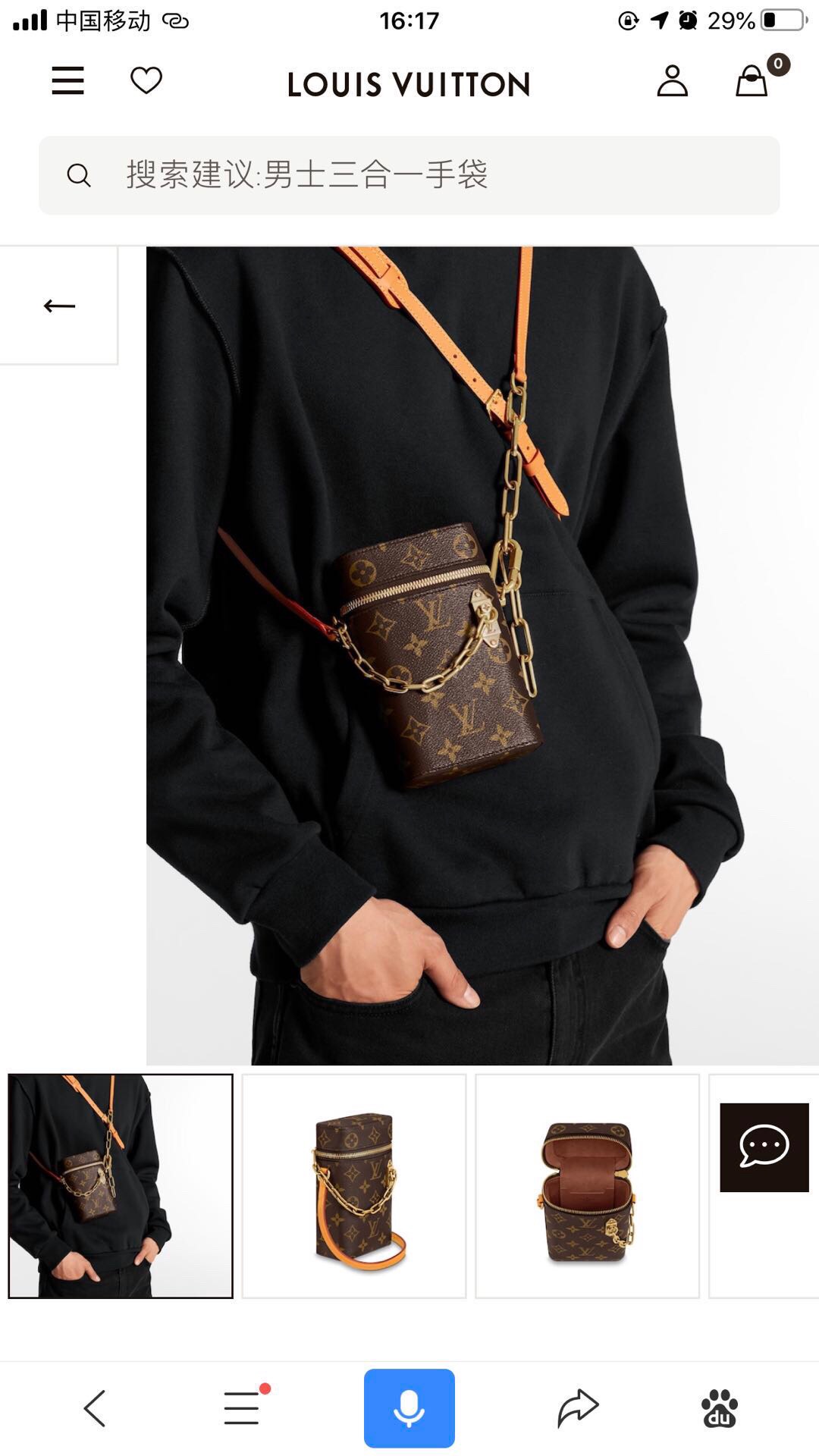Open the Baidu paw home button
Viewport: 819px width, 1456px height.
click(x=719, y=1408)
